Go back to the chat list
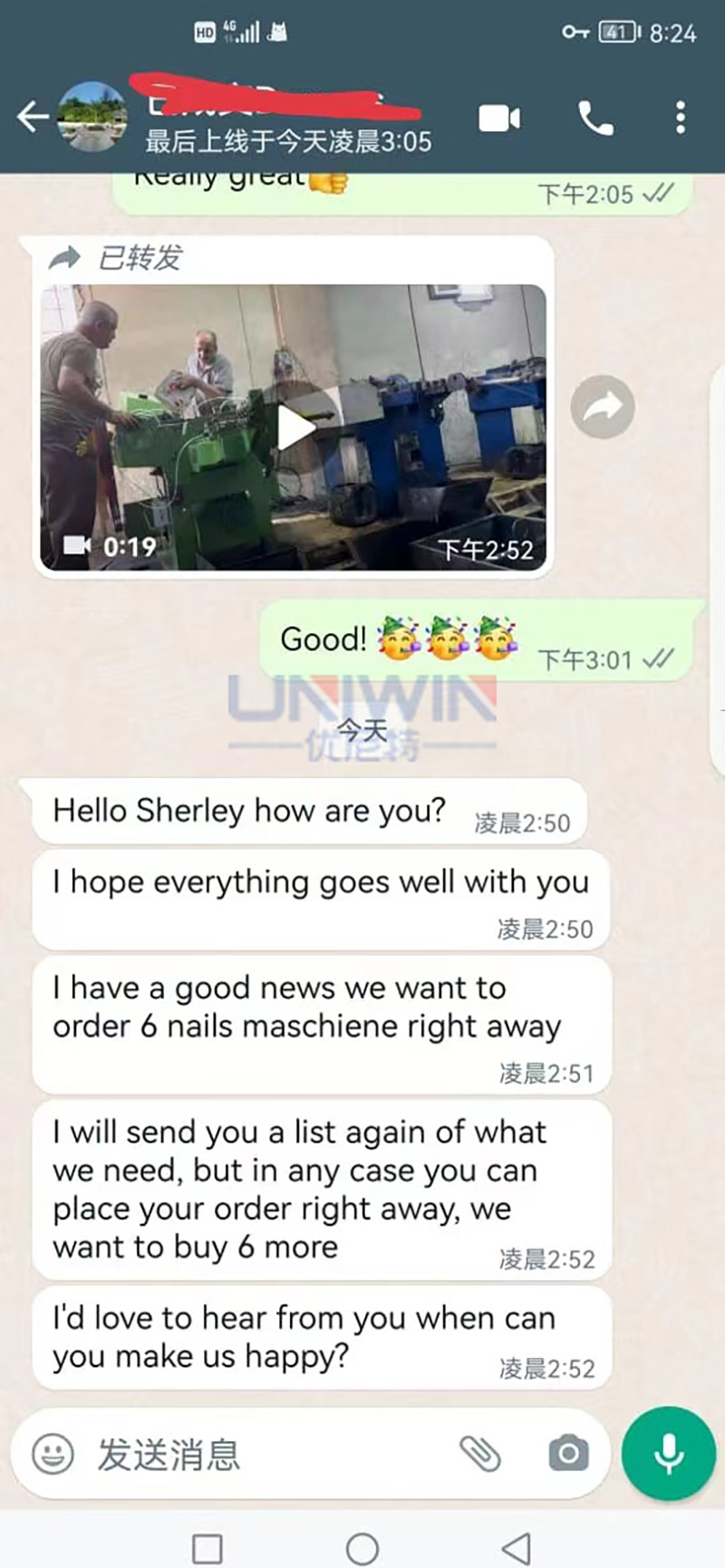725x1568 pixels. 33,117
